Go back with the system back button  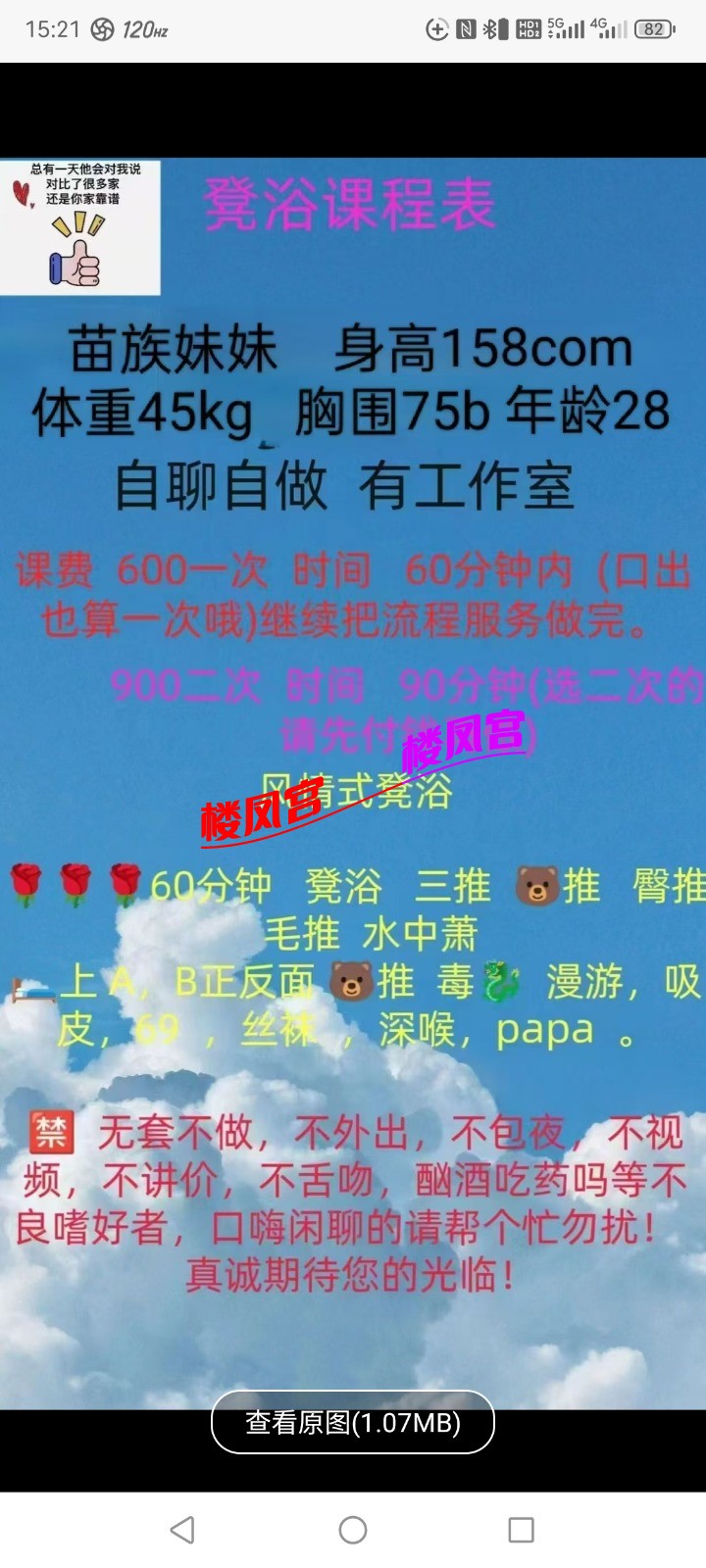182,1530
